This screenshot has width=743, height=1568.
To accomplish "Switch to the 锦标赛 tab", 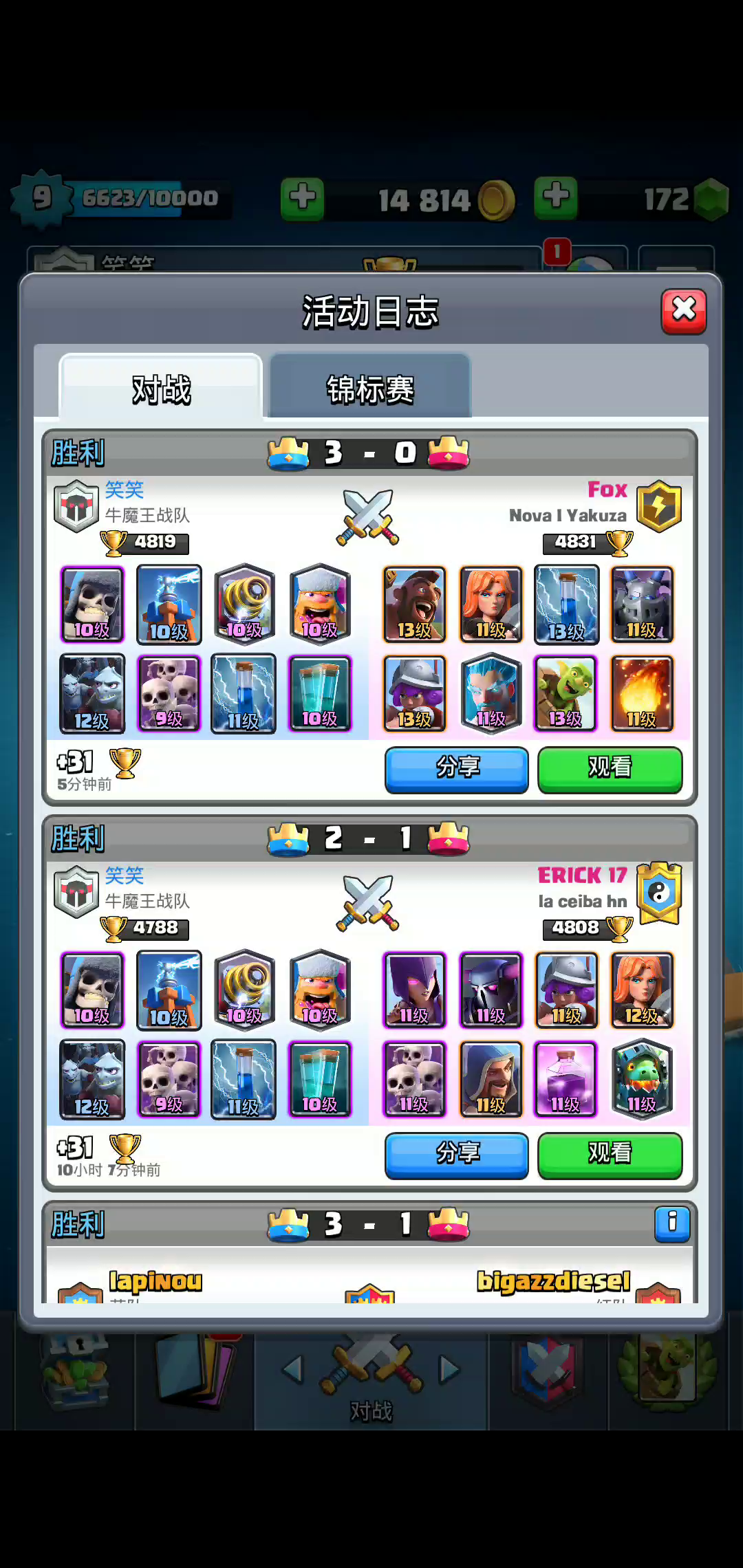I will 370,387.
